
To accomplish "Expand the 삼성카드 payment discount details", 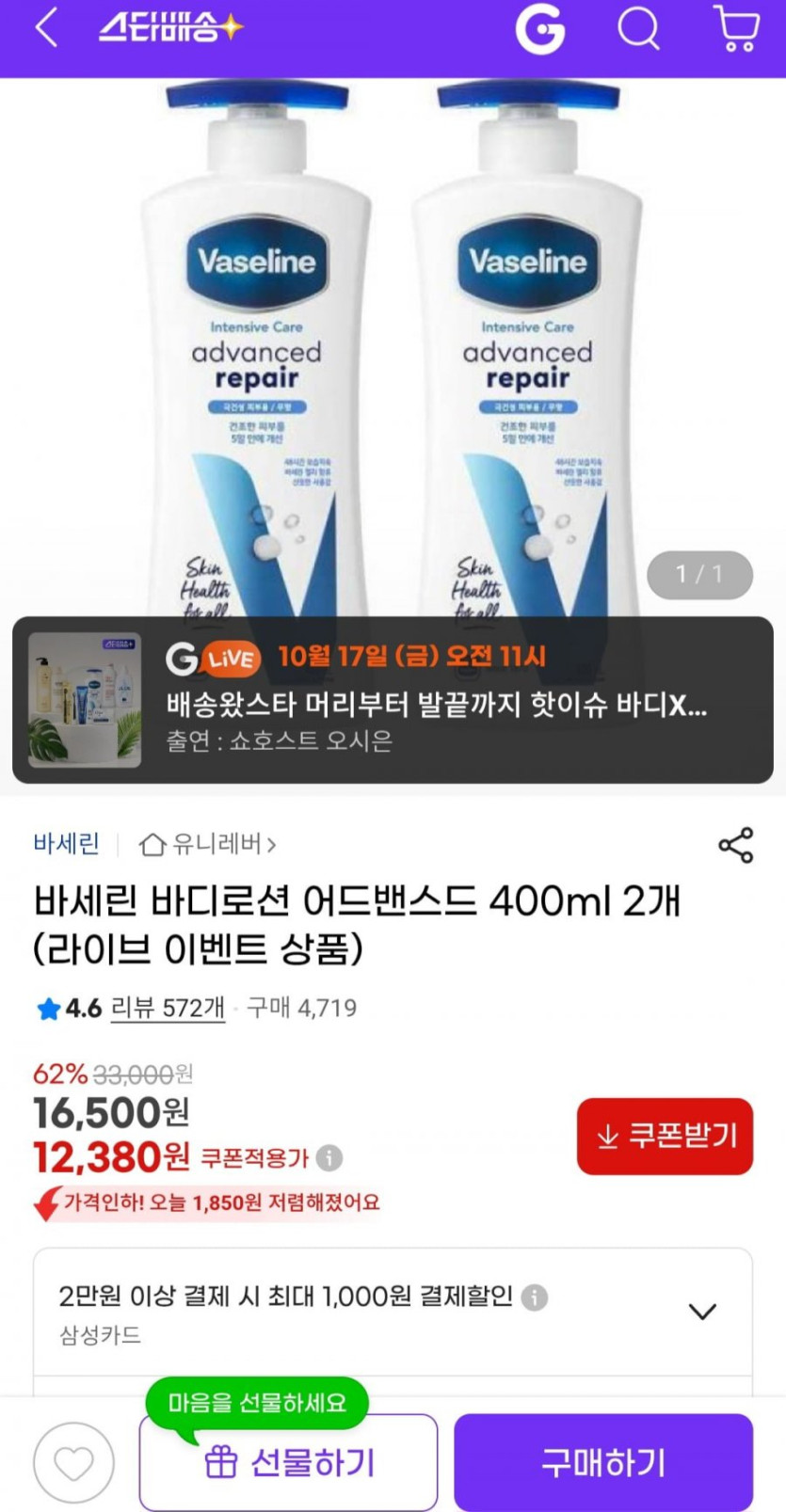I will point(703,1311).
